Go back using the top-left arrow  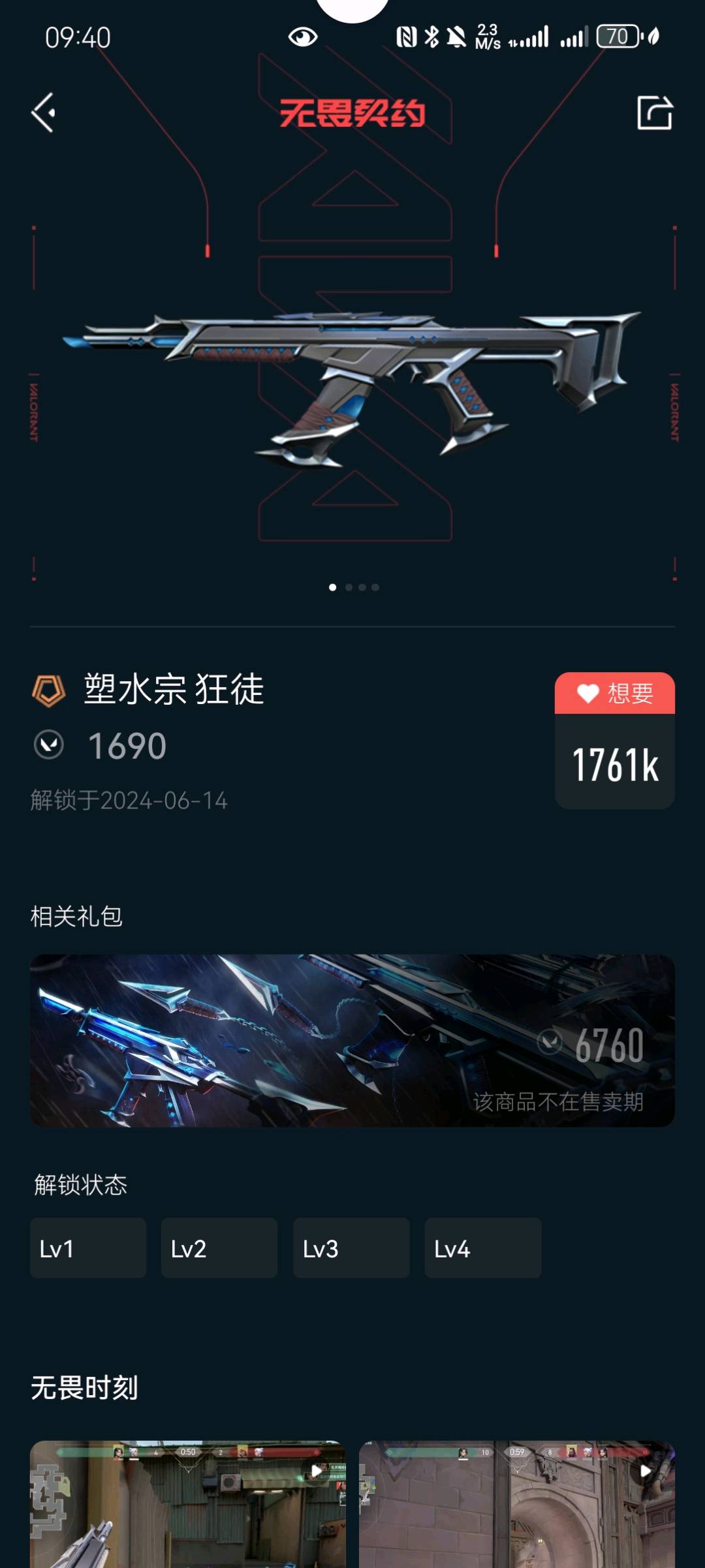(44, 113)
